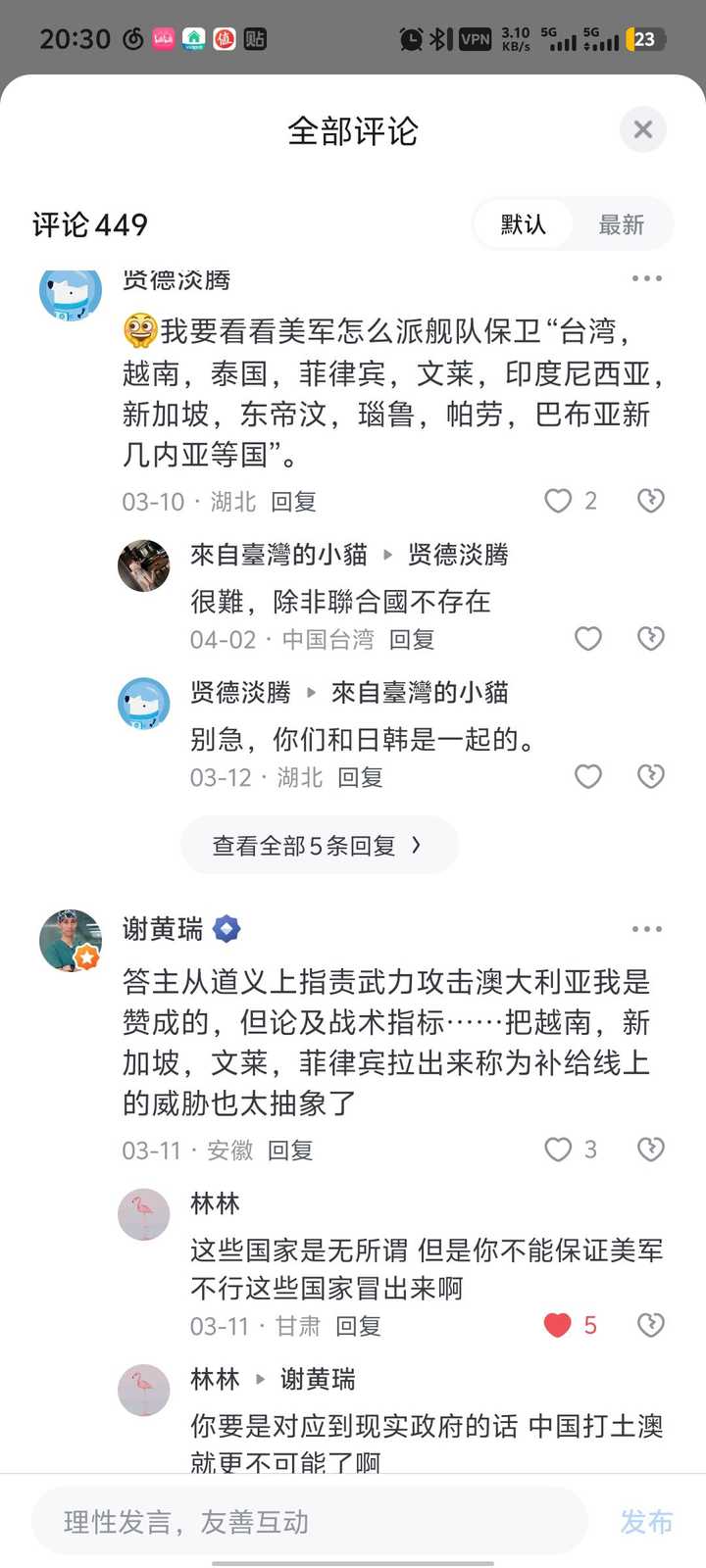
Task: Like 谢黄瑞's comment
Action: 558,1150
